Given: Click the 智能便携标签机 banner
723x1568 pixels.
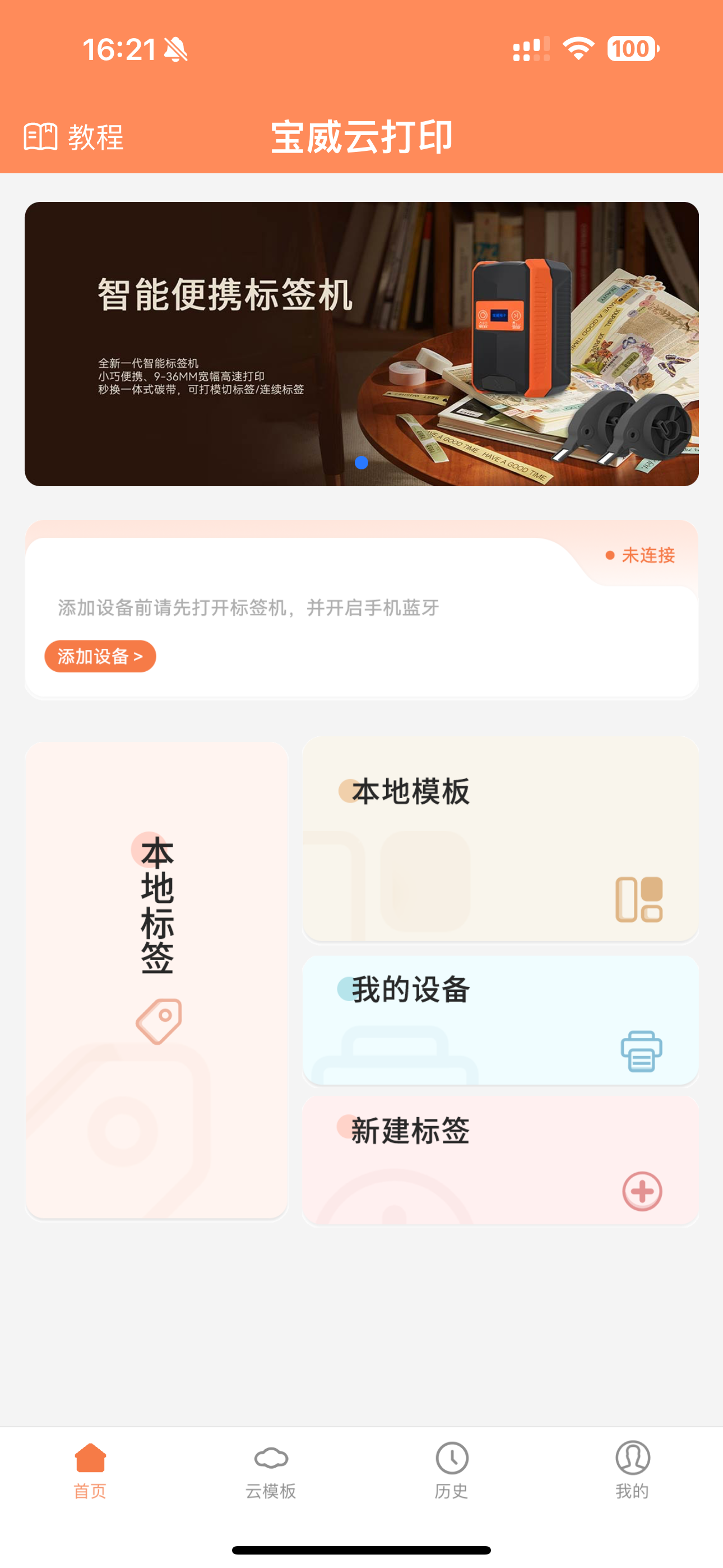Looking at the screenshot, I should [x=361, y=344].
